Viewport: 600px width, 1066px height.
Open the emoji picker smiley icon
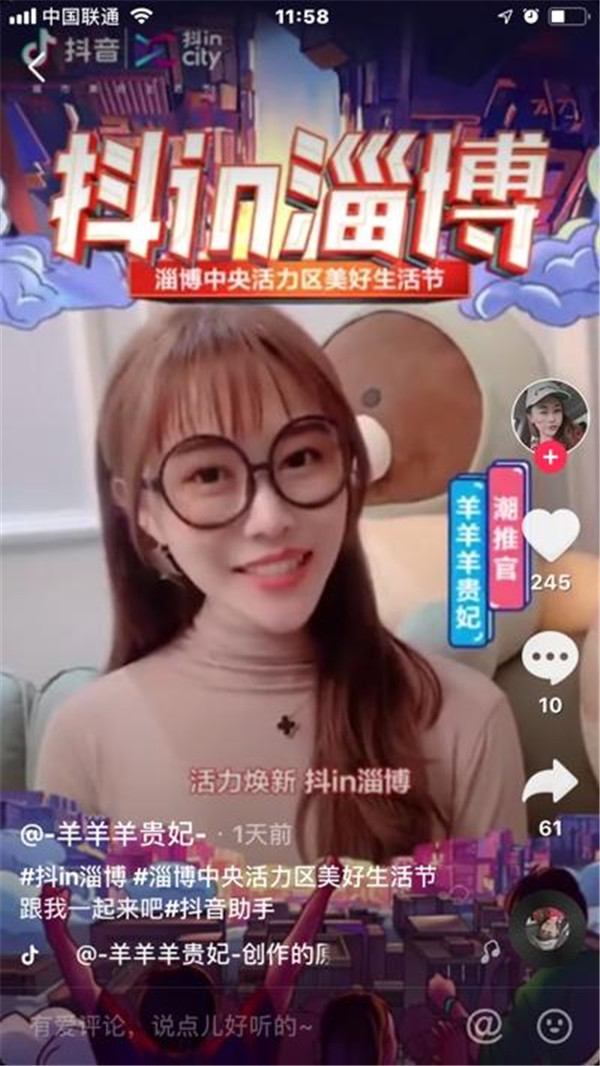(553, 1025)
